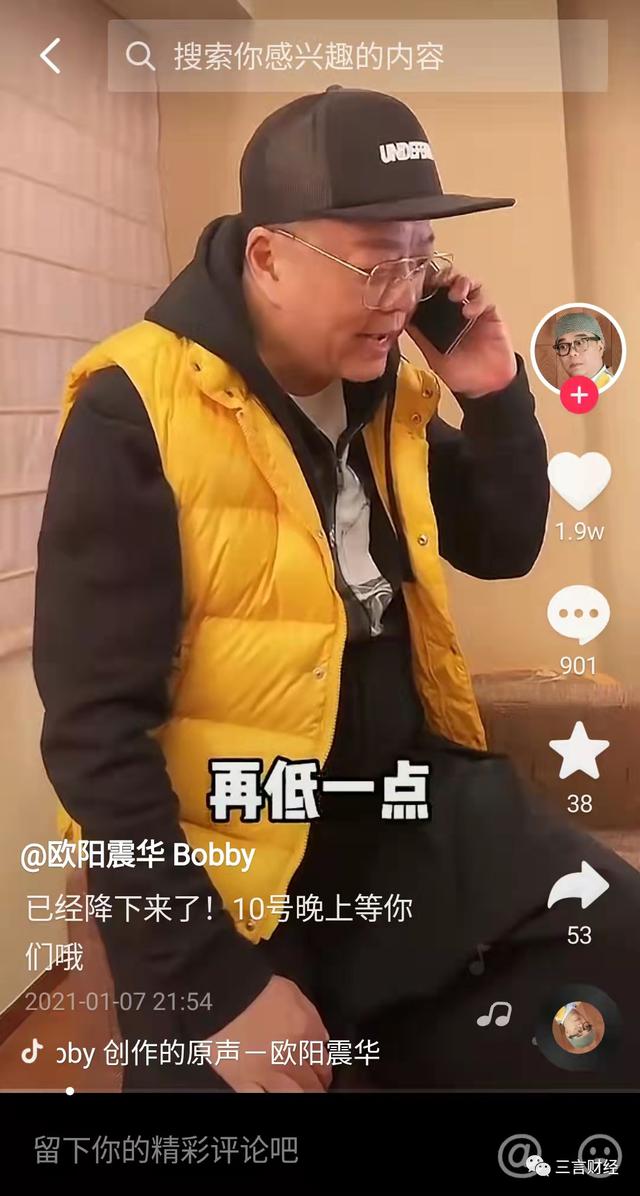Follow the creator with the red plus

pos(578,396)
